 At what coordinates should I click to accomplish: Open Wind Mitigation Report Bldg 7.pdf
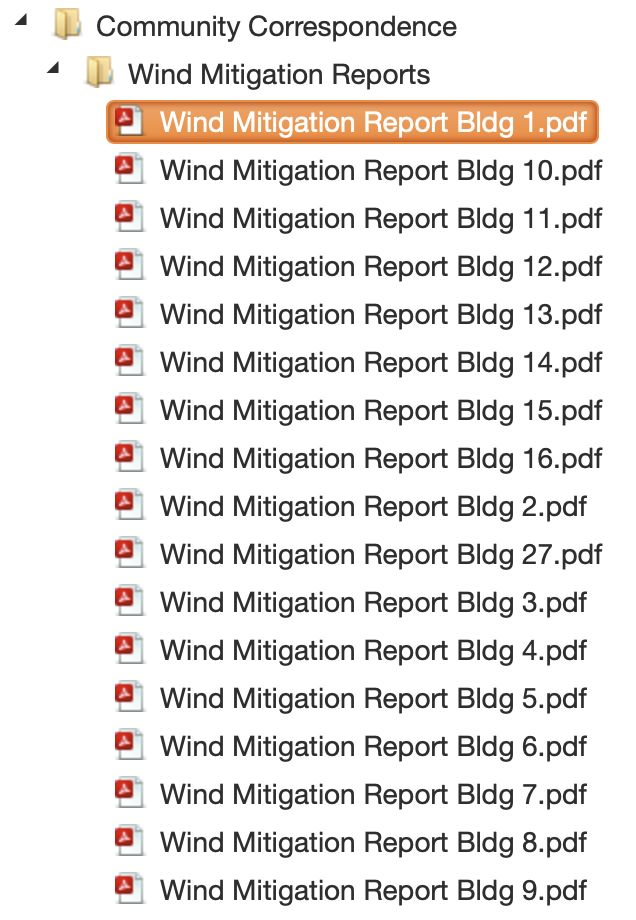click(373, 794)
